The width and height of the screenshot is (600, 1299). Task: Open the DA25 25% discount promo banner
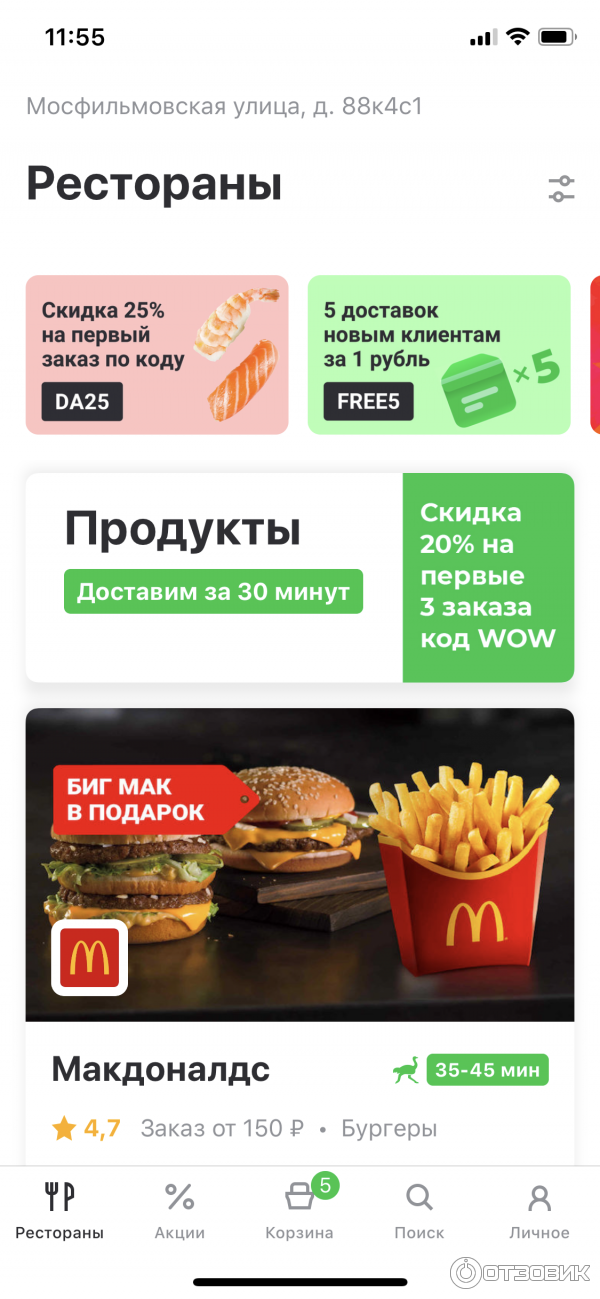pyautogui.click(x=157, y=355)
